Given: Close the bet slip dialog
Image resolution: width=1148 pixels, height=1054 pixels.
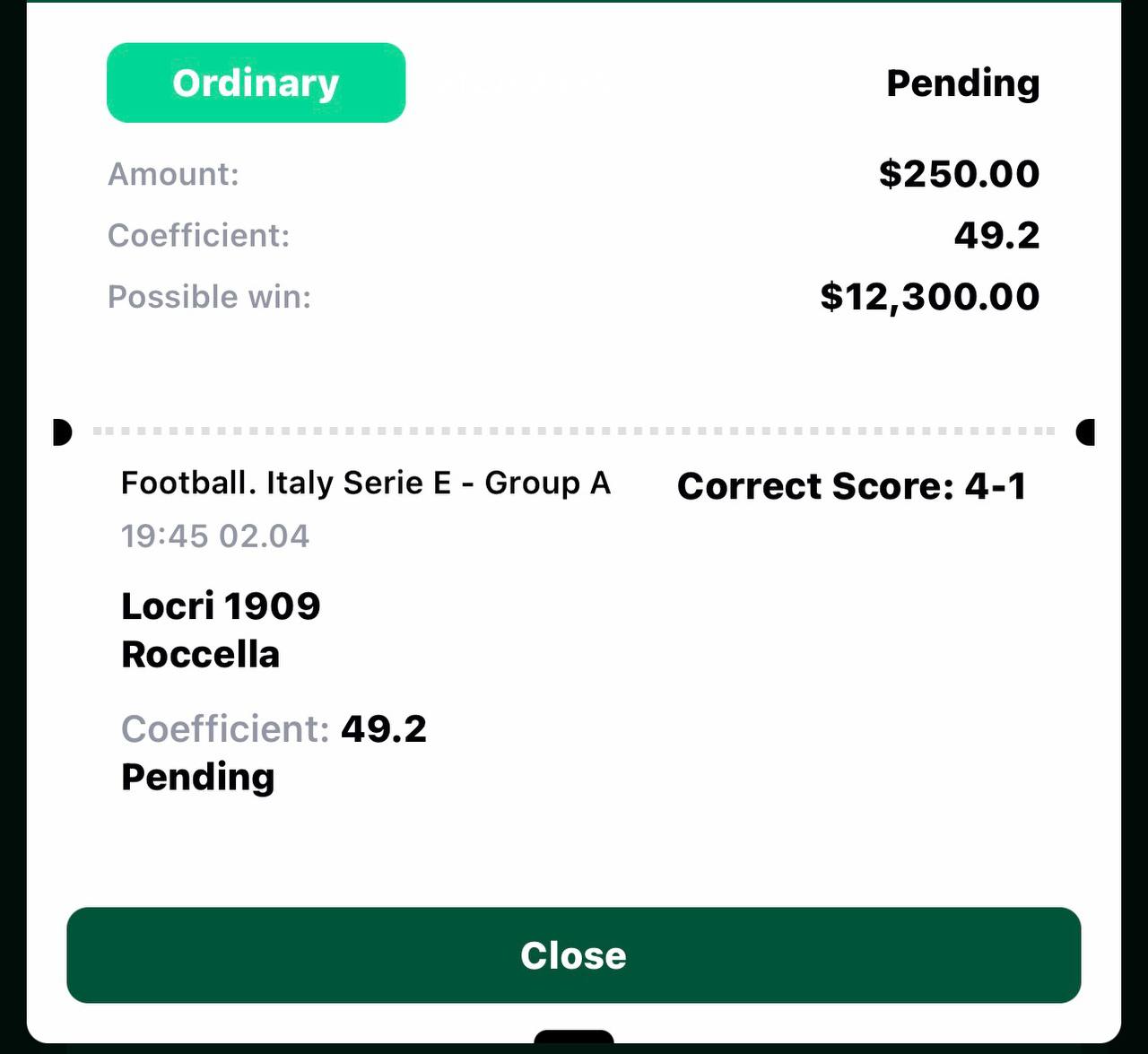Looking at the screenshot, I should pyautogui.click(x=573, y=955).
